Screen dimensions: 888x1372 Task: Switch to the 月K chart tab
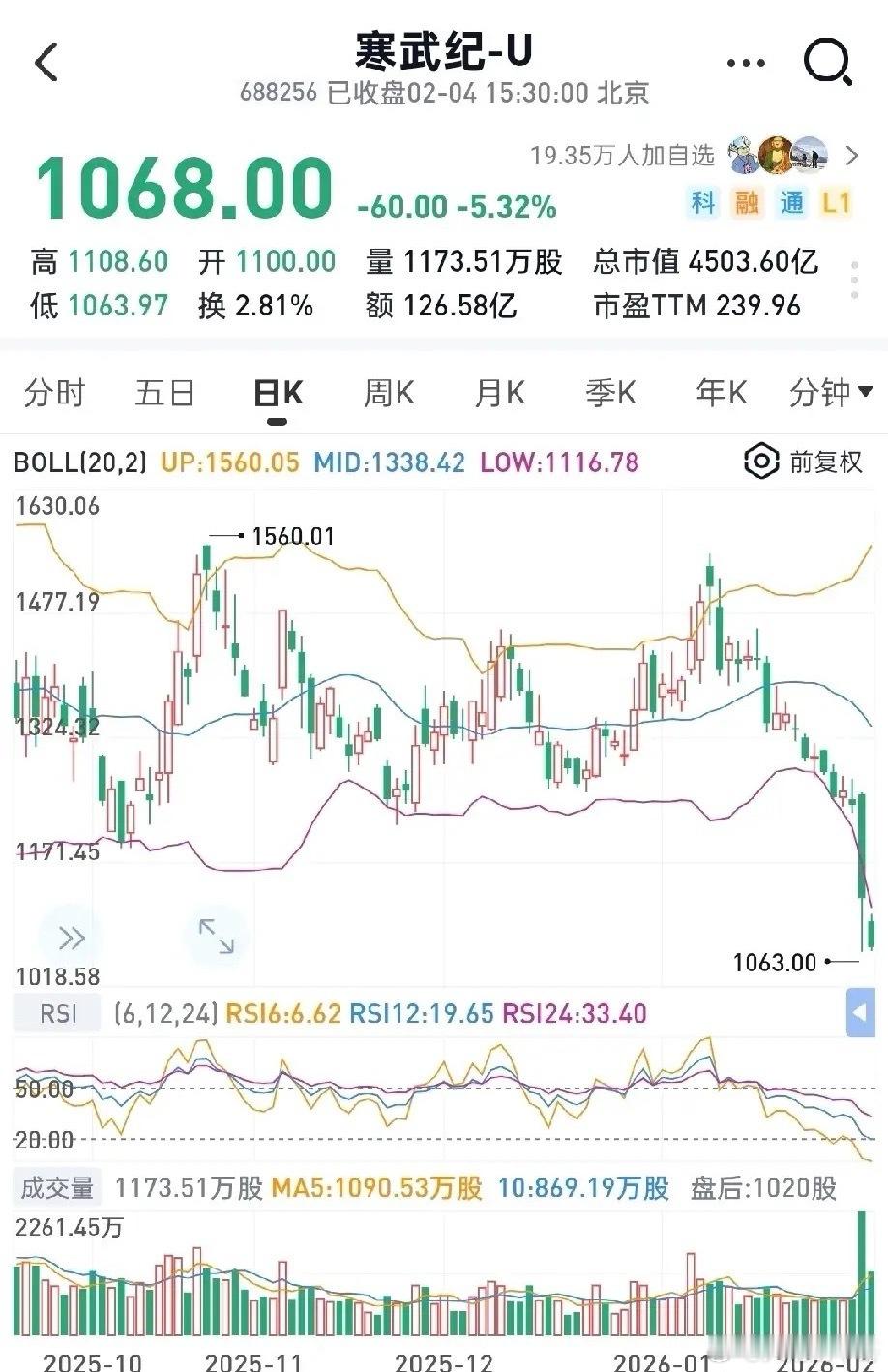coord(499,394)
